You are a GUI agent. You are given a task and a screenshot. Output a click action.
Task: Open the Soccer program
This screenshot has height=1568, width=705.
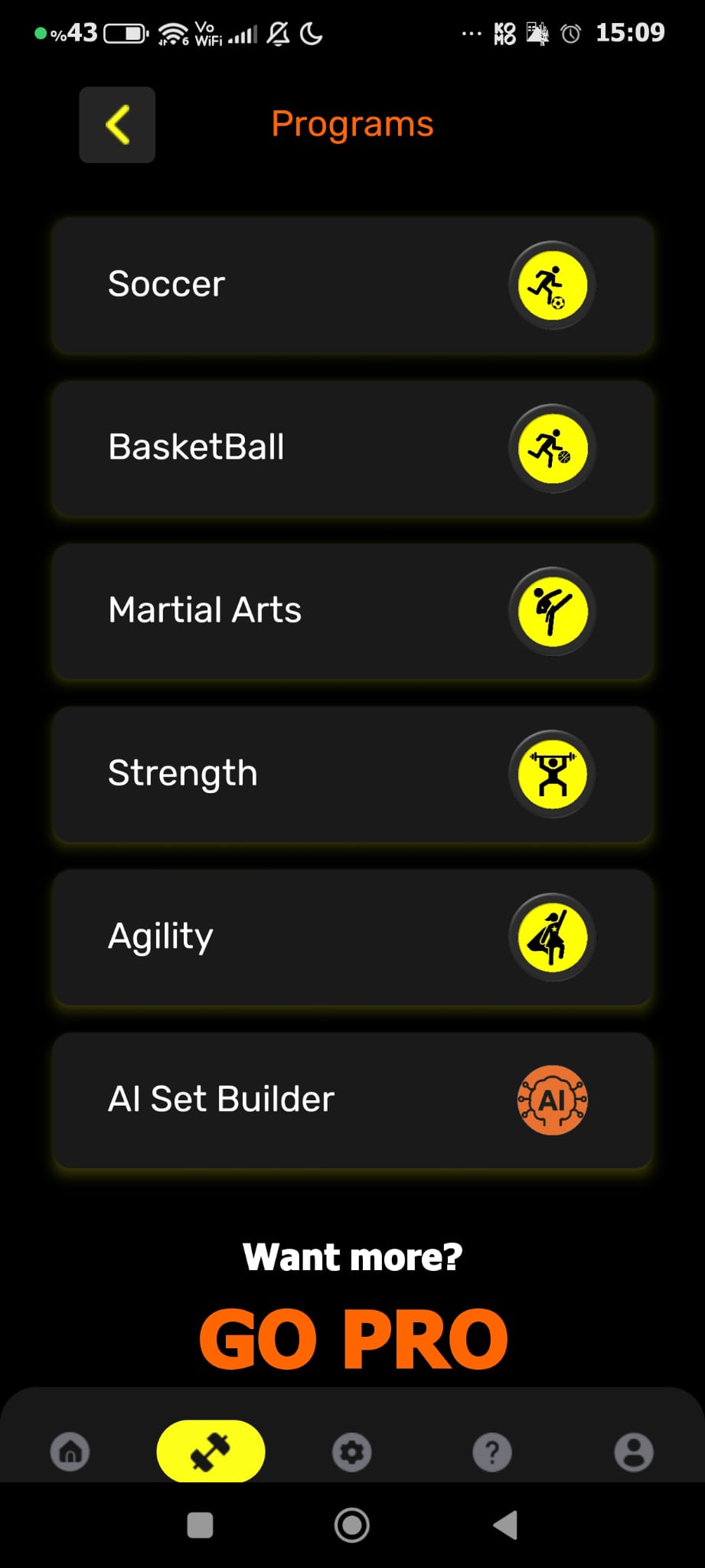point(352,285)
